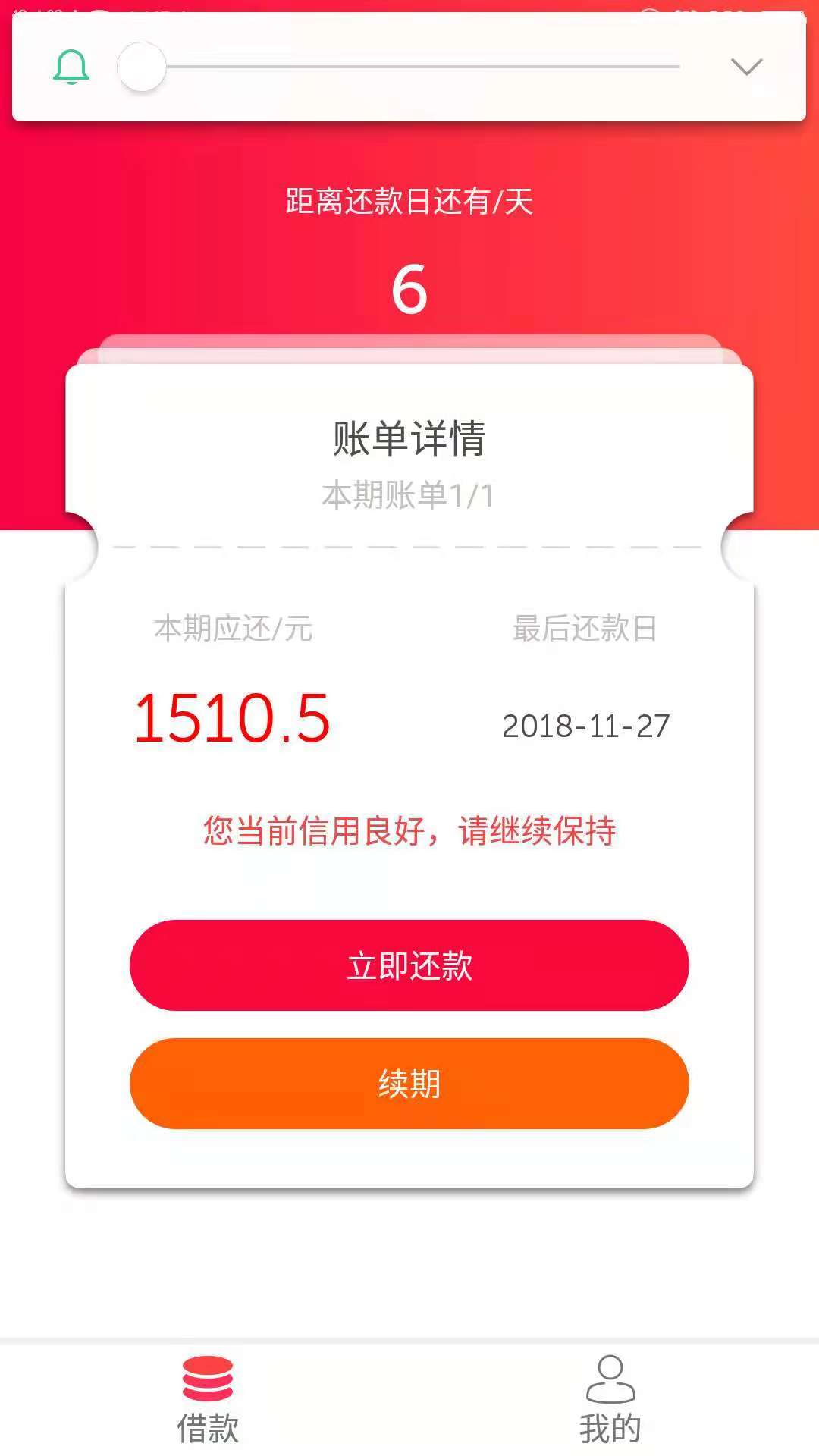The height and width of the screenshot is (1456, 819).
Task: Open the green notification bell
Action: click(71, 67)
